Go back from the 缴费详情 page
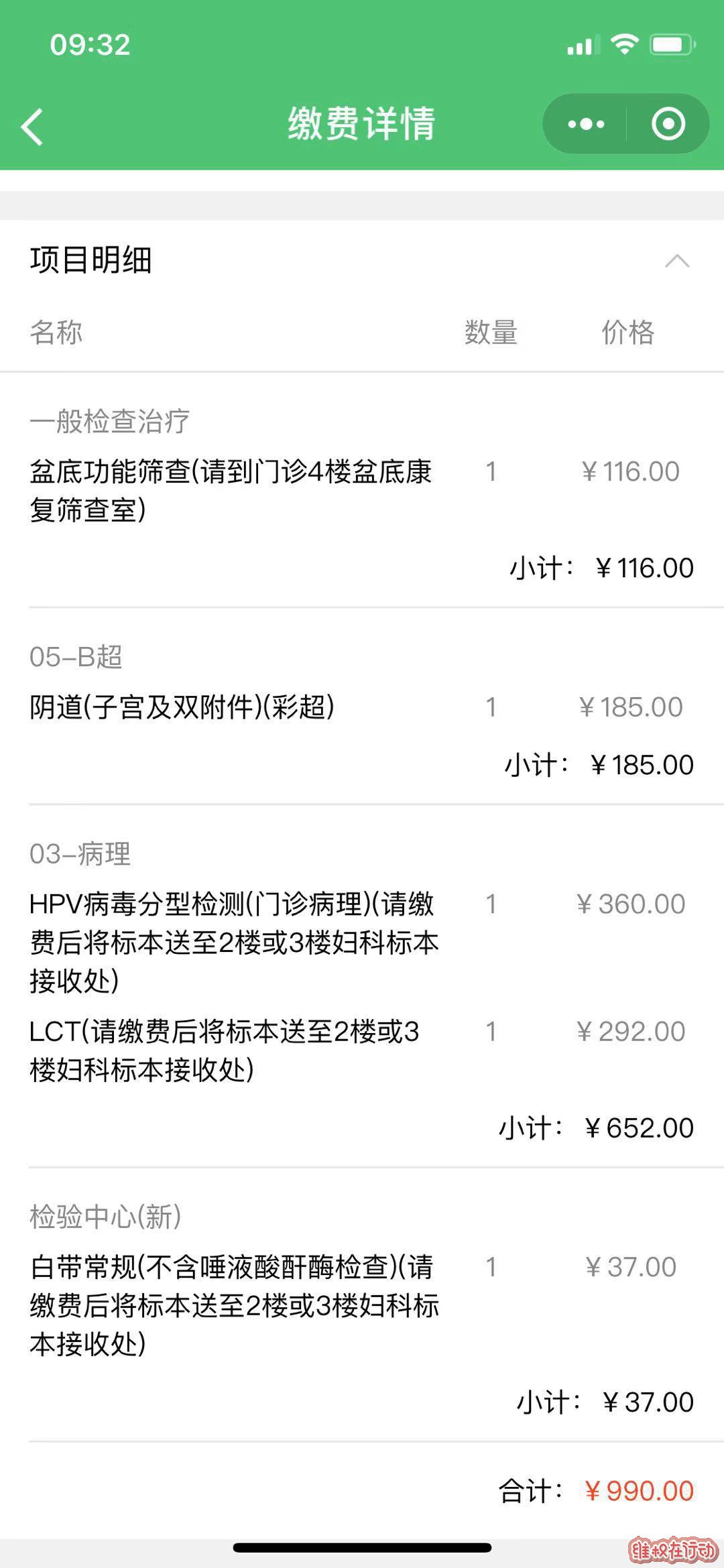 [x=32, y=126]
